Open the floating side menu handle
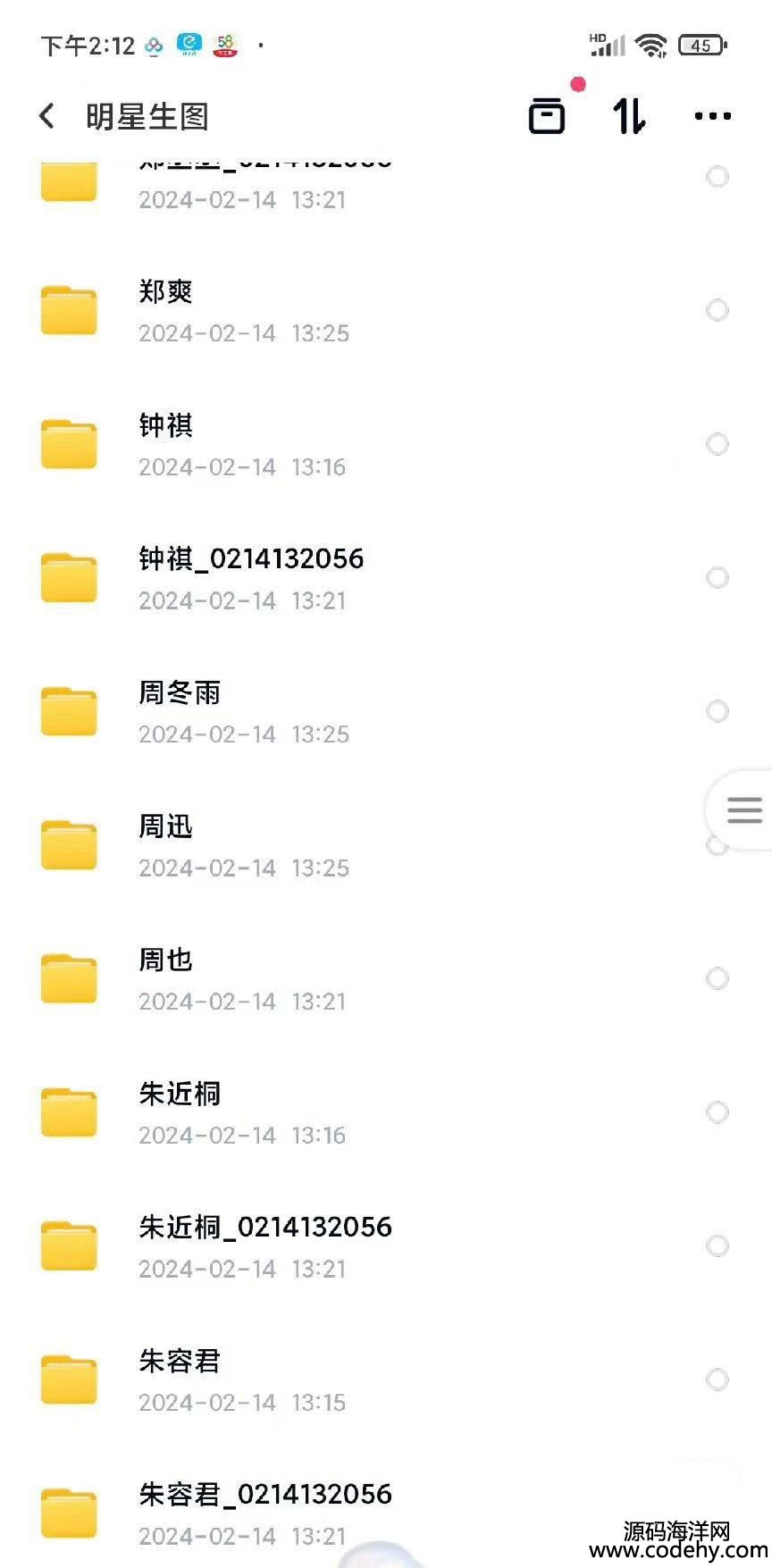The height and width of the screenshot is (1568, 772). [743, 809]
